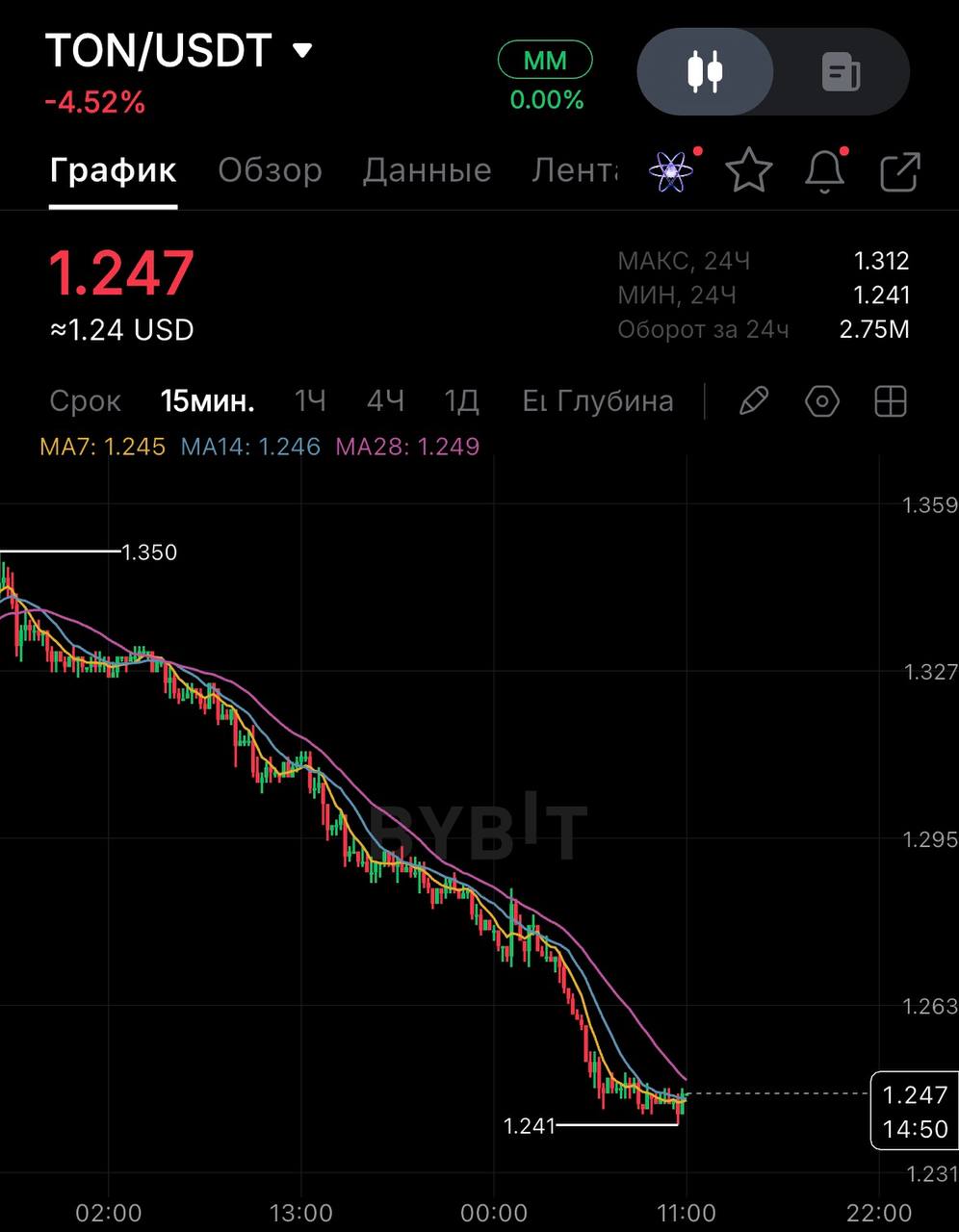Select the Срок line chart option
Image resolution: width=959 pixels, height=1232 pixels.
85,400
